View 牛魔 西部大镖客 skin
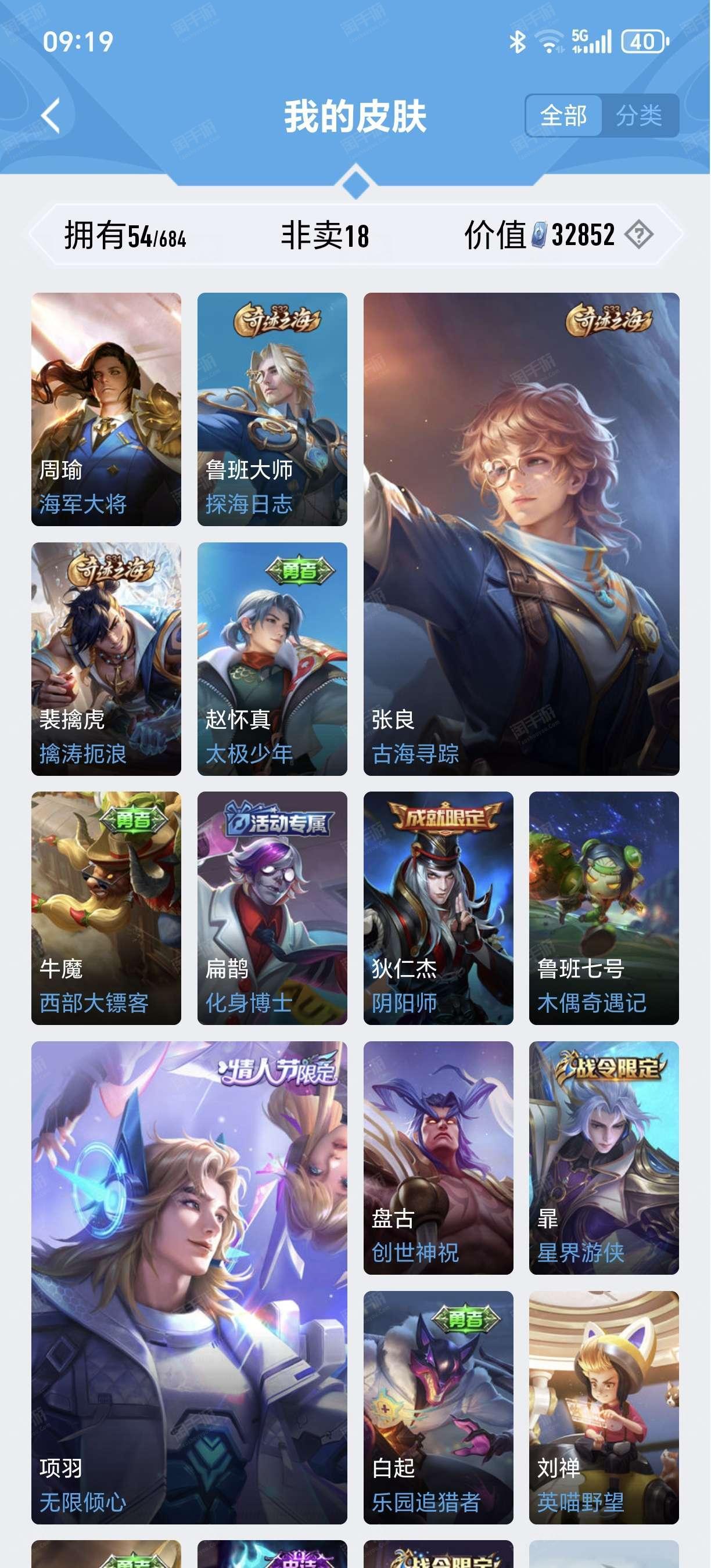Viewport: 711px width, 1568px height. [x=106, y=908]
